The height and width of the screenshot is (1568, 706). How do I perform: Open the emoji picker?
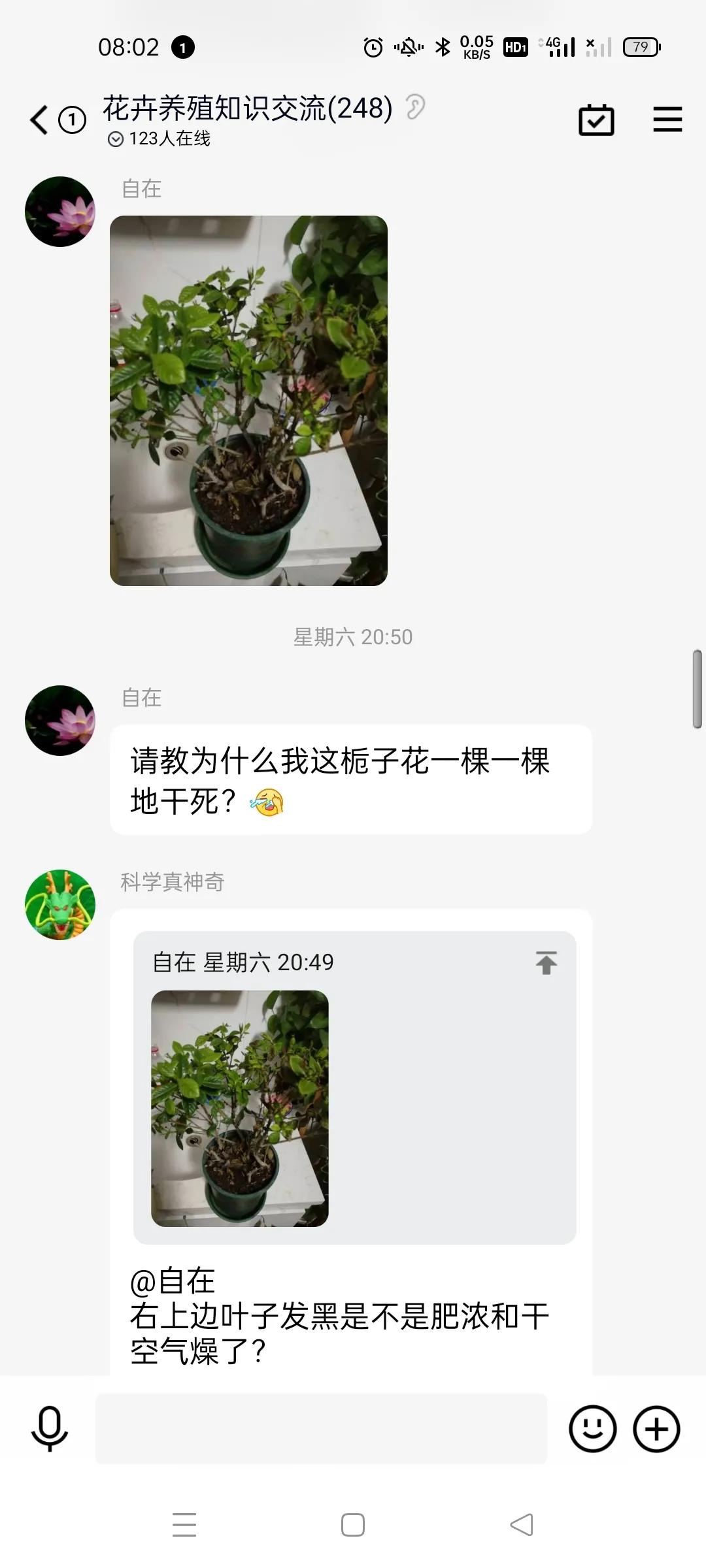tap(592, 1428)
